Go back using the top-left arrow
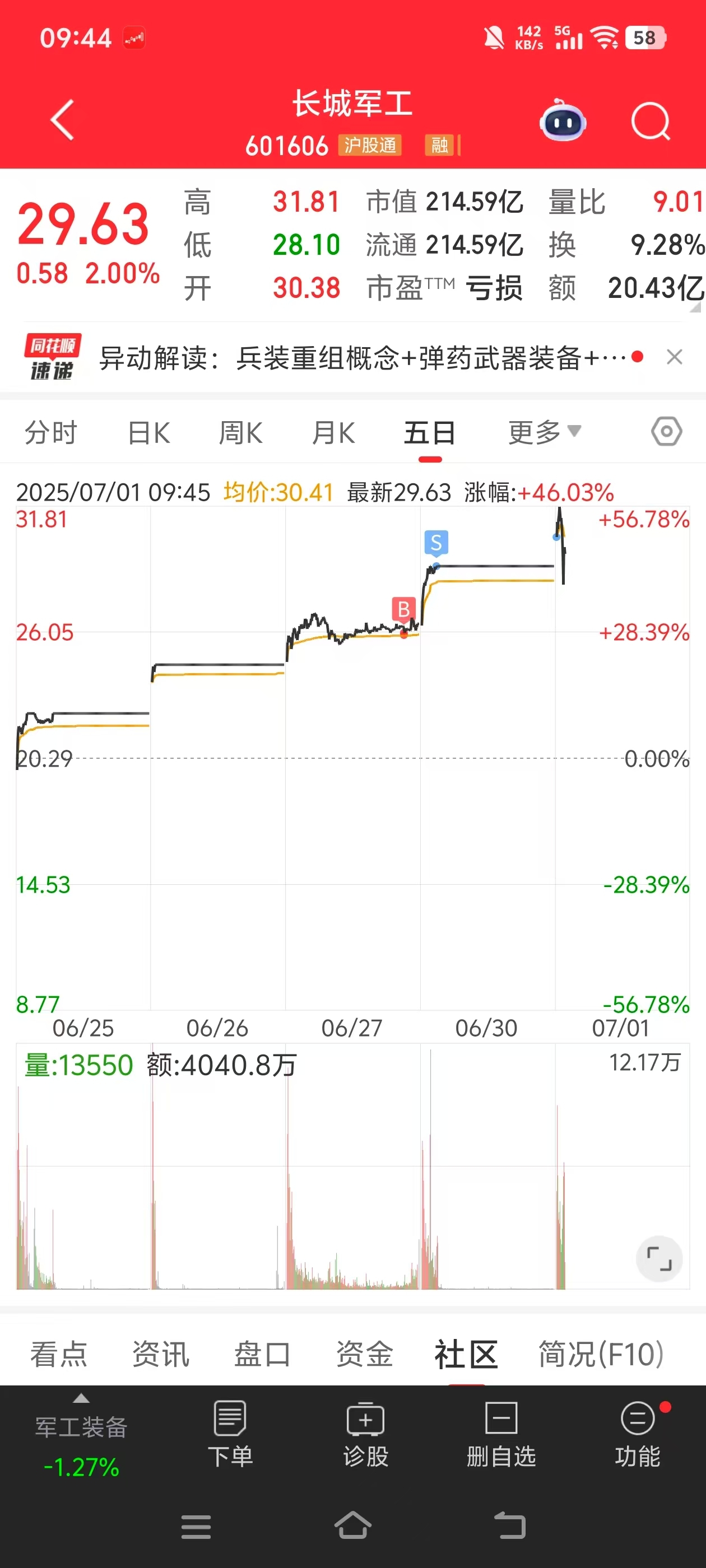The image size is (706, 1568). [x=62, y=120]
